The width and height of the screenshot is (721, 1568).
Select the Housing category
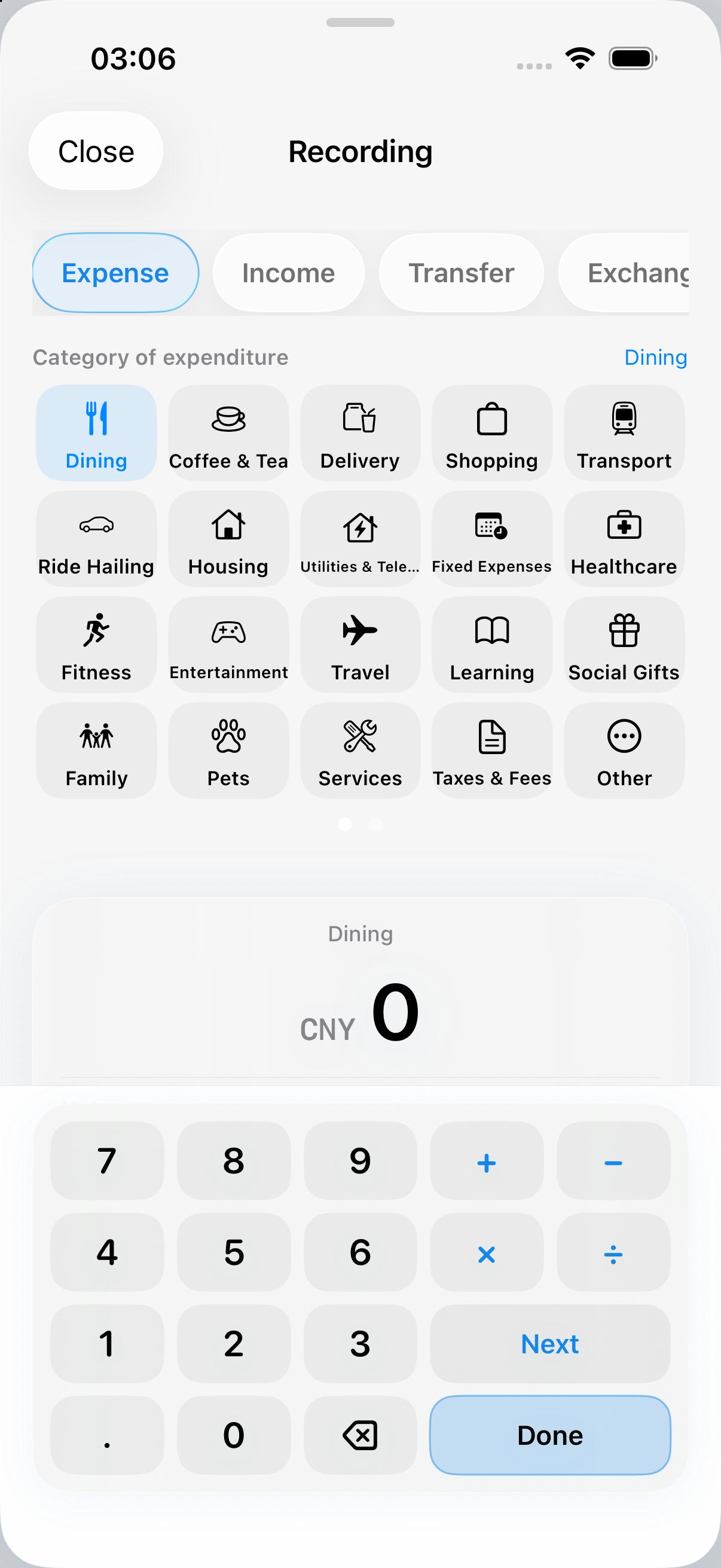[228, 539]
